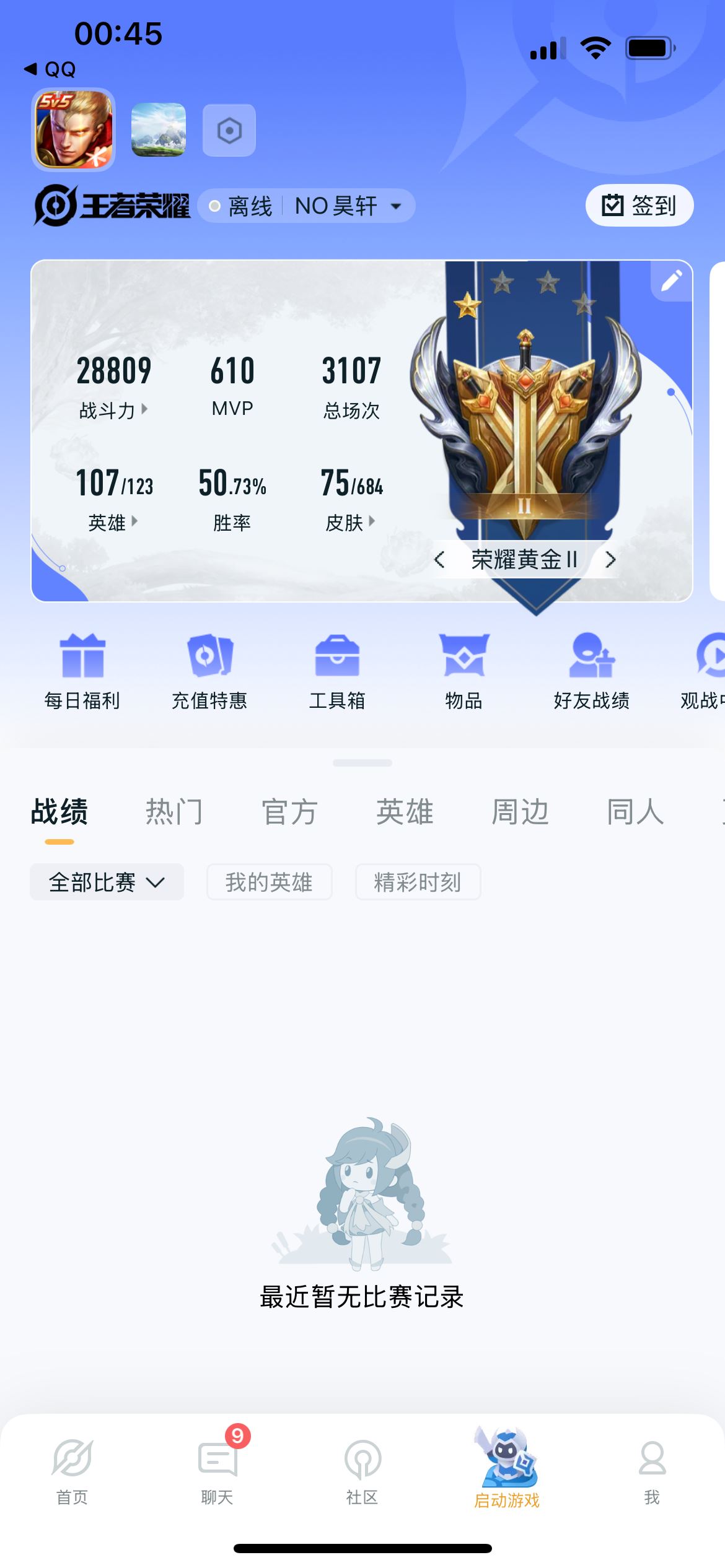Expand the 全部比赛 match filter
The image size is (725, 1568).
tap(107, 882)
